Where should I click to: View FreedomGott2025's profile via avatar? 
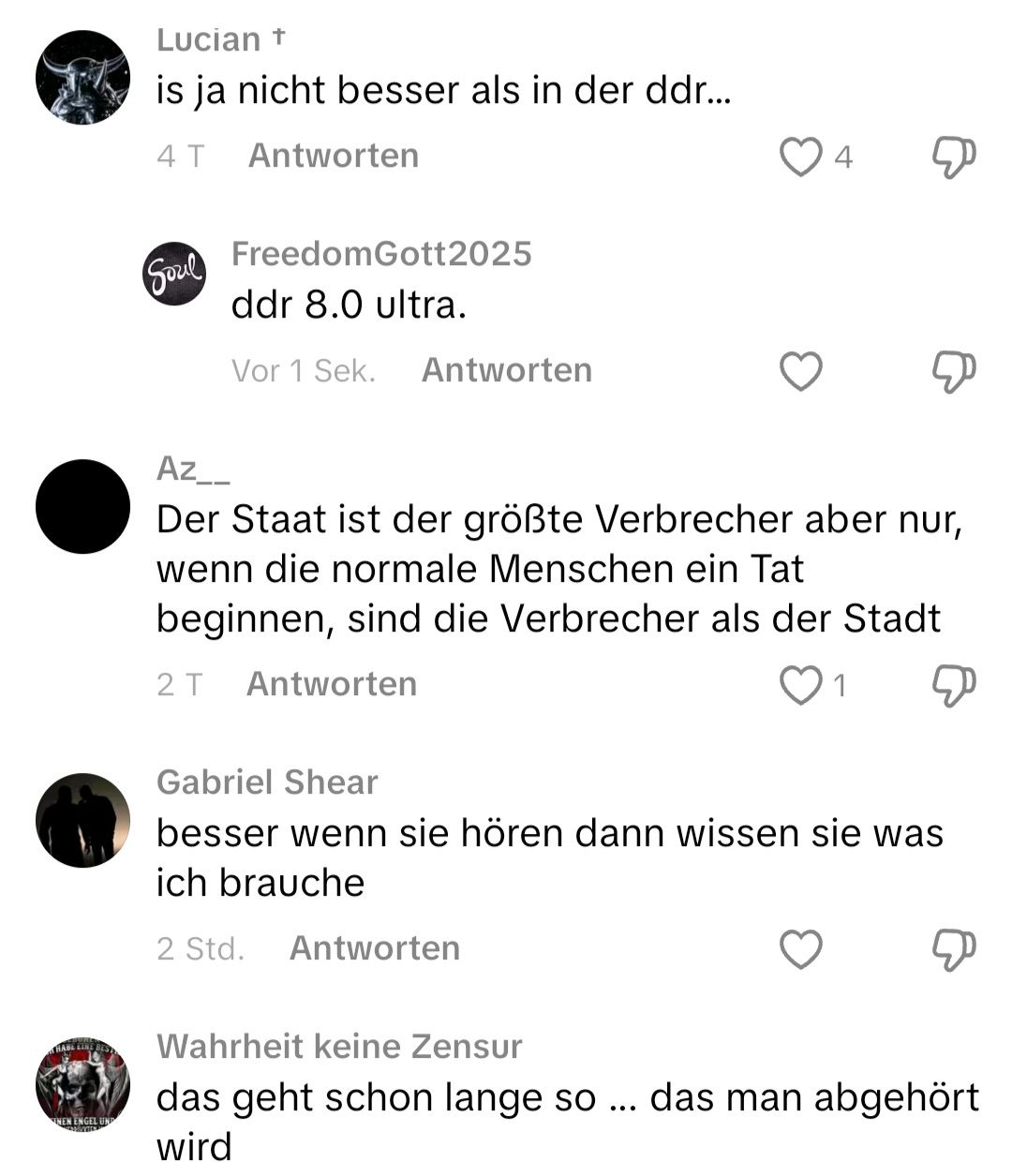(174, 274)
